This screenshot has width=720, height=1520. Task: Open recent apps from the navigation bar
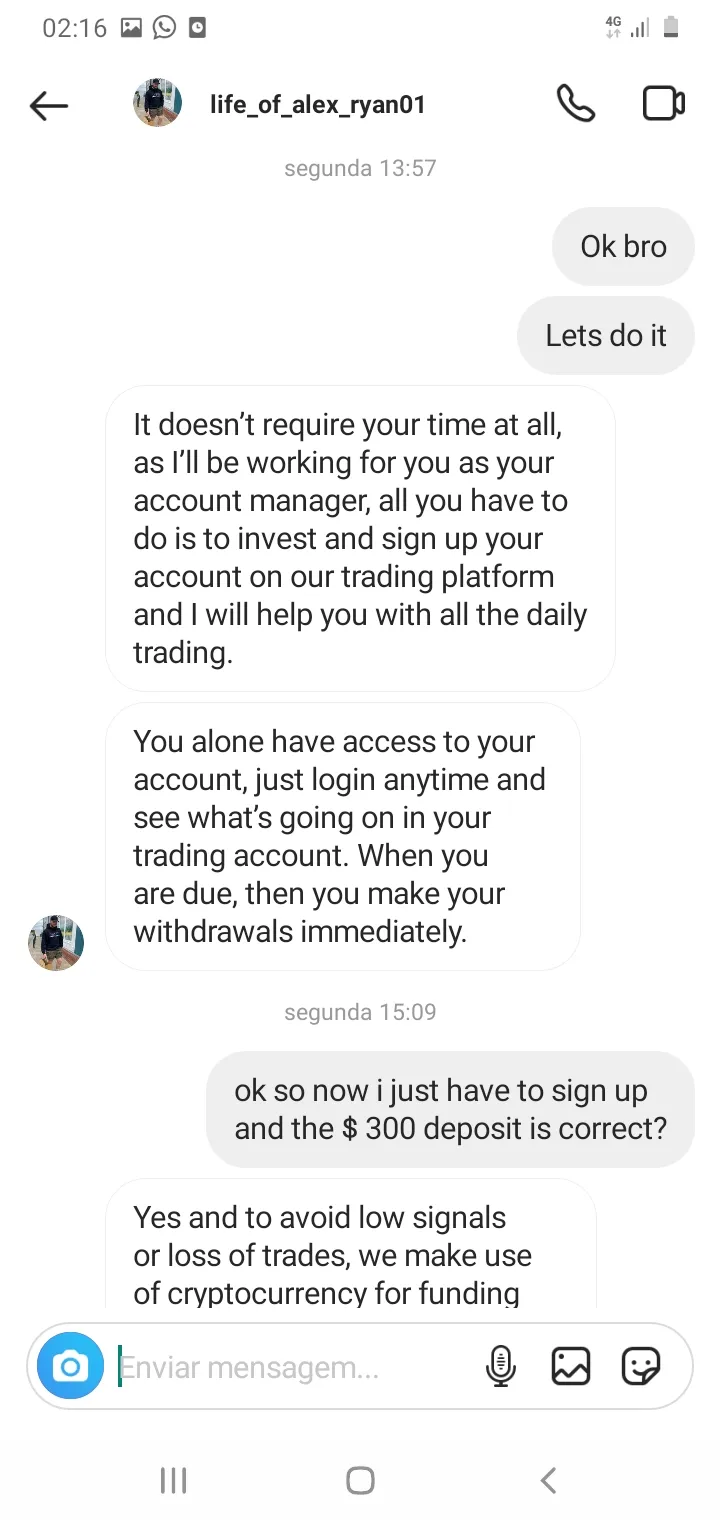point(174,1480)
